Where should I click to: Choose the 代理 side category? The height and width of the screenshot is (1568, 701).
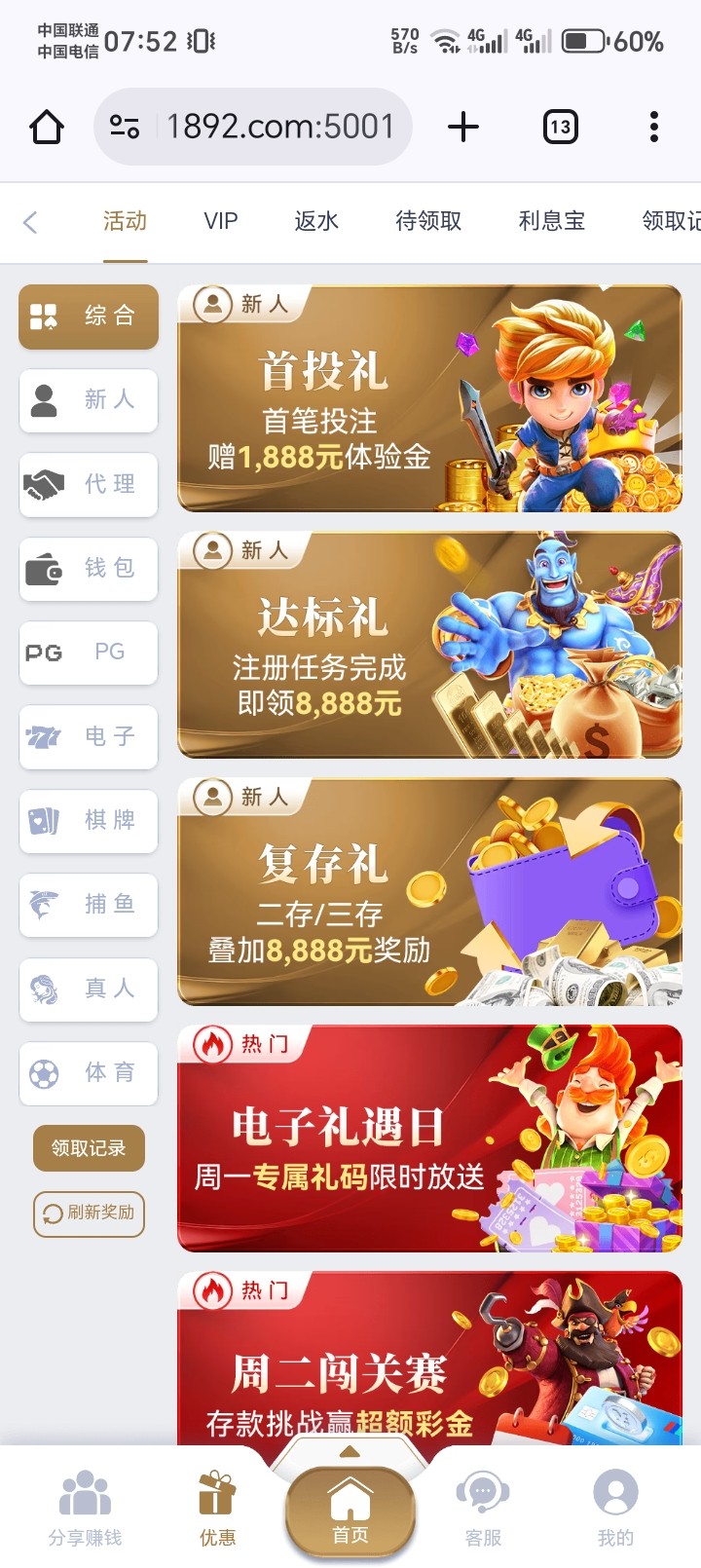point(89,484)
